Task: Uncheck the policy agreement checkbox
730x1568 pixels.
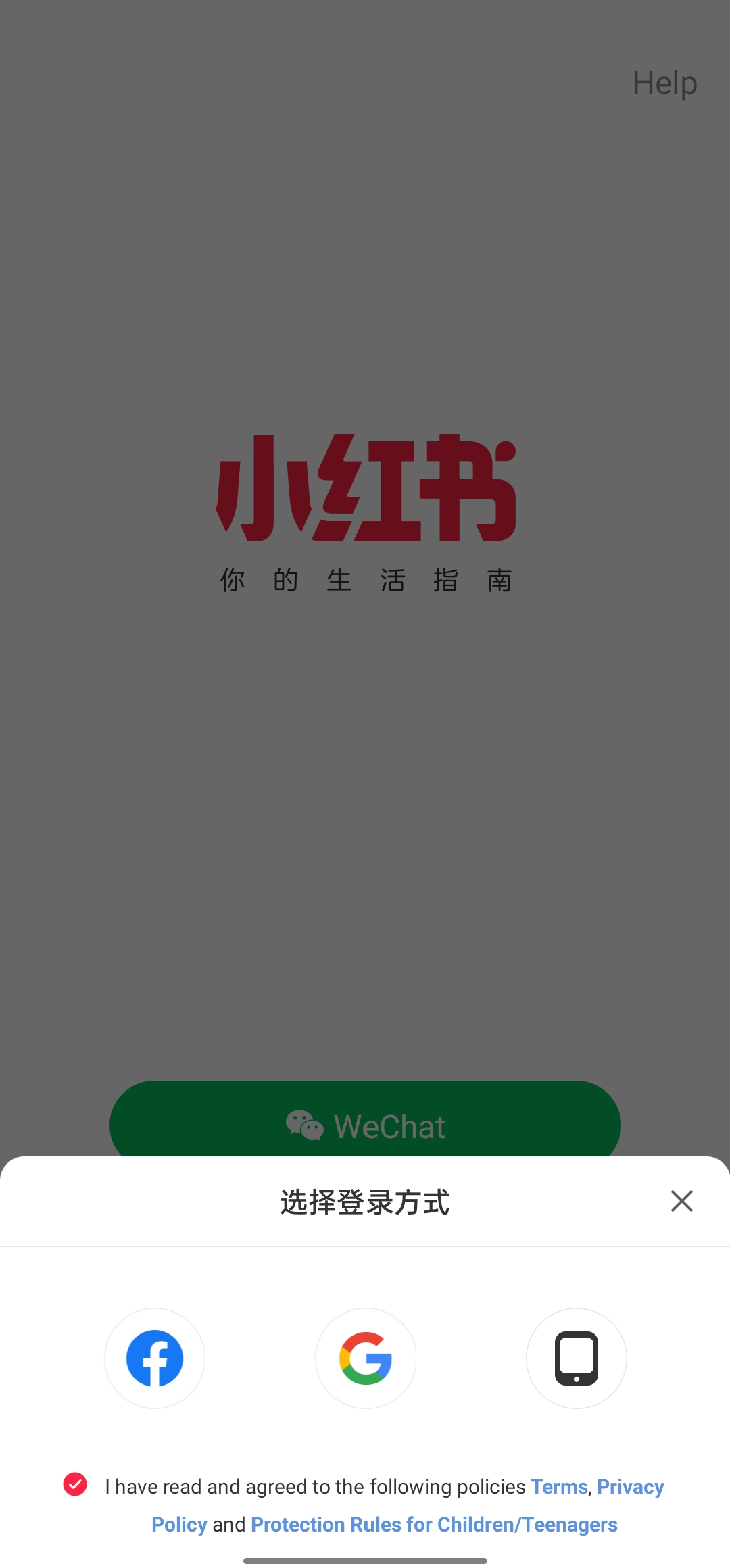Action: [75, 1484]
